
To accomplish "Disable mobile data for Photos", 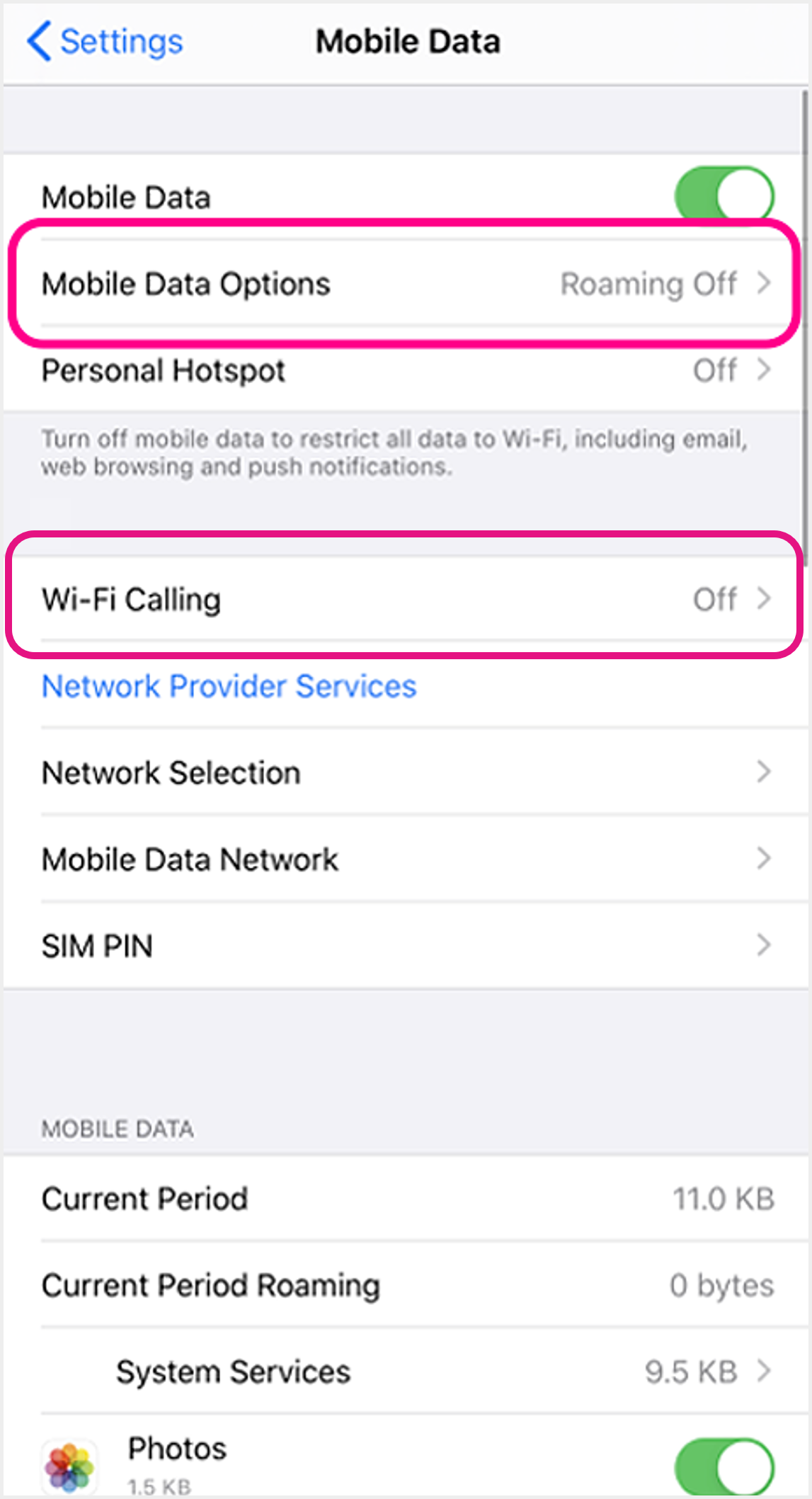I will pyautogui.click(x=724, y=1466).
